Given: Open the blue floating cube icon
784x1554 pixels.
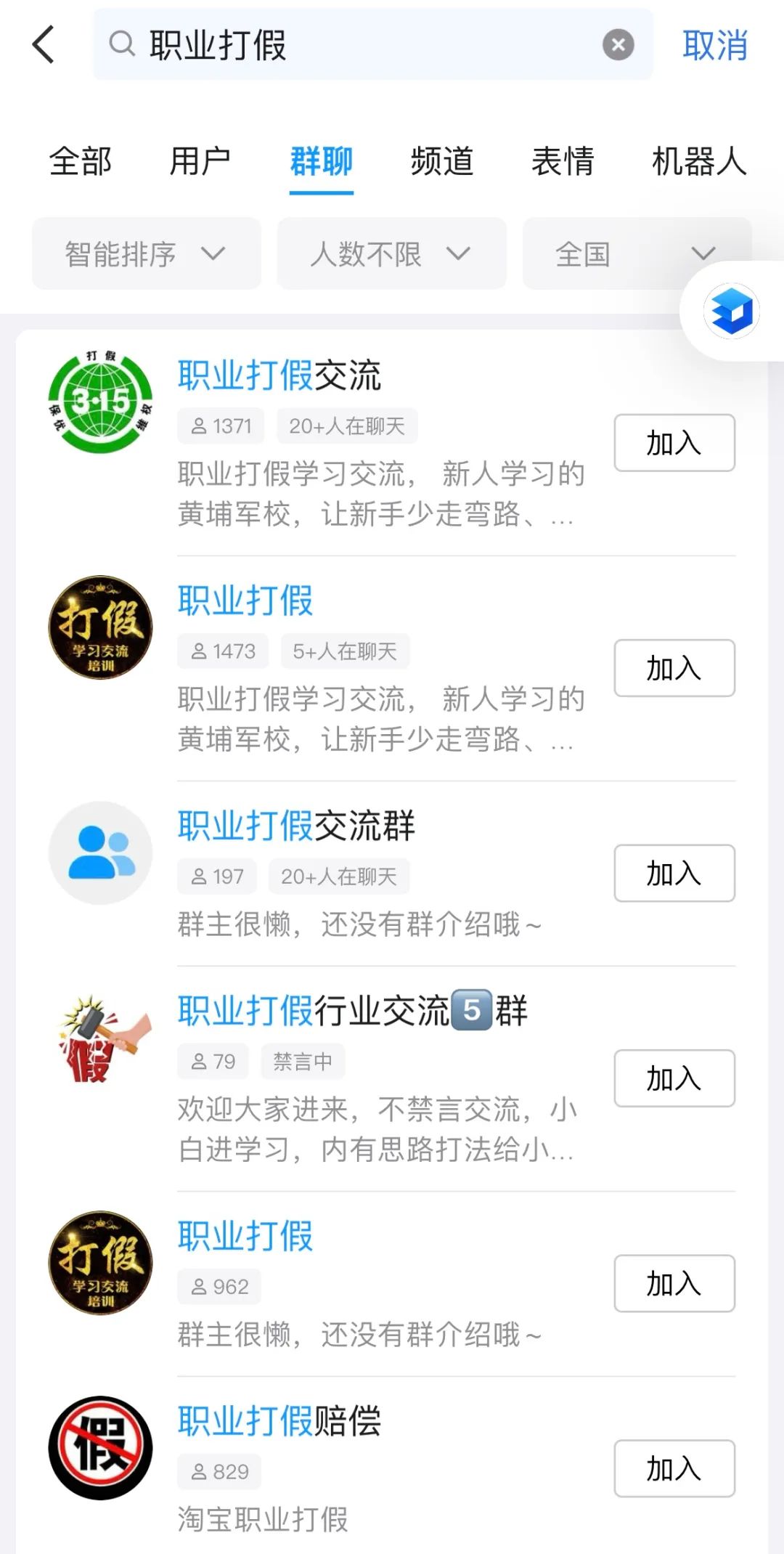Looking at the screenshot, I should coord(731,311).
